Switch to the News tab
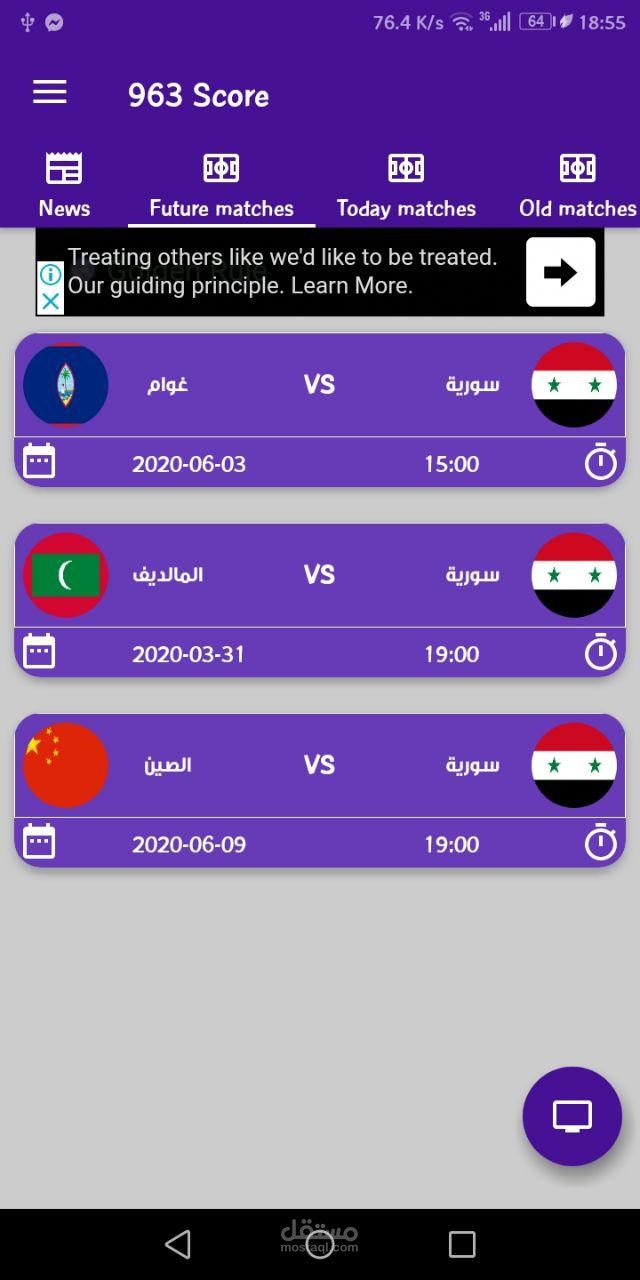This screenshot has height=1280, width=640. (64, 186)
